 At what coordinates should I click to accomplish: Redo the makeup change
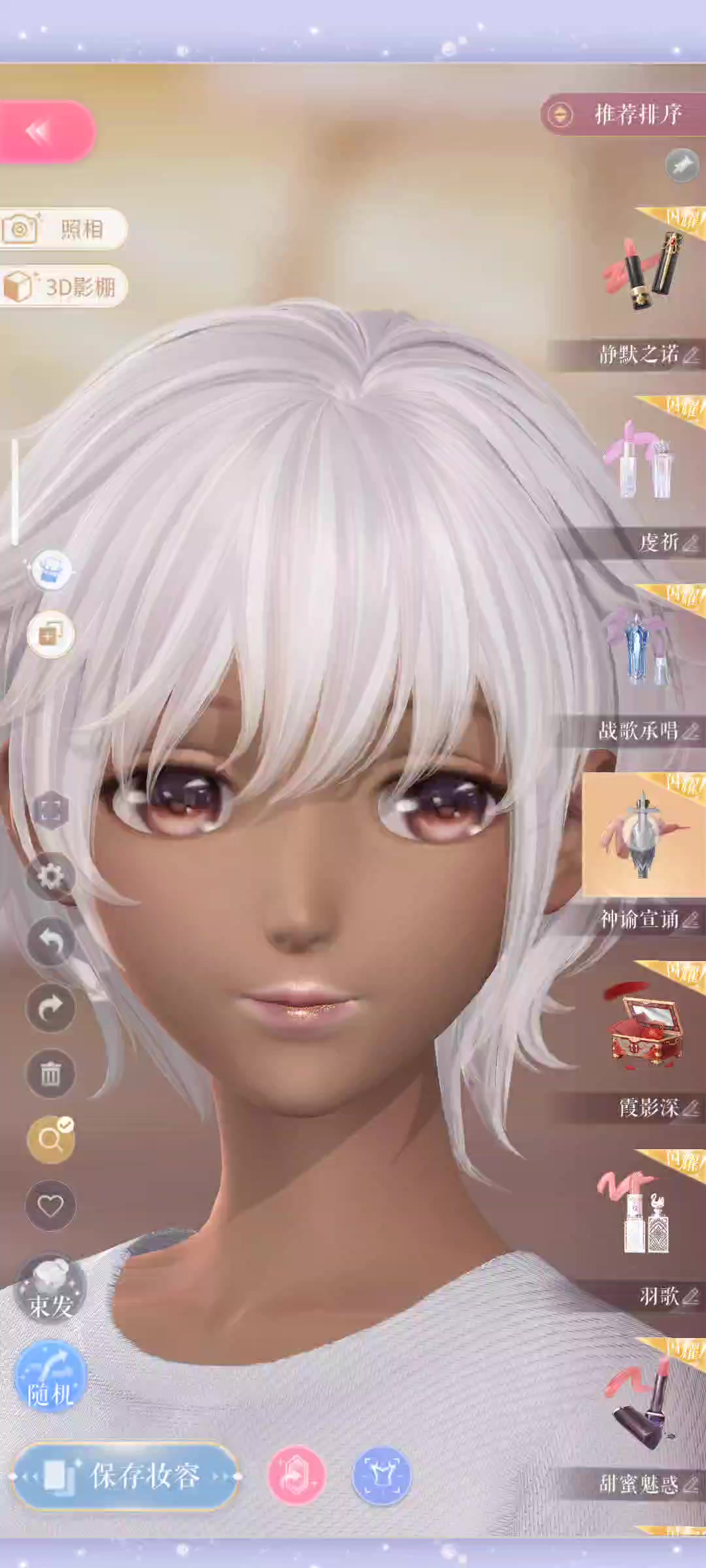click(x=50, y=1008)
